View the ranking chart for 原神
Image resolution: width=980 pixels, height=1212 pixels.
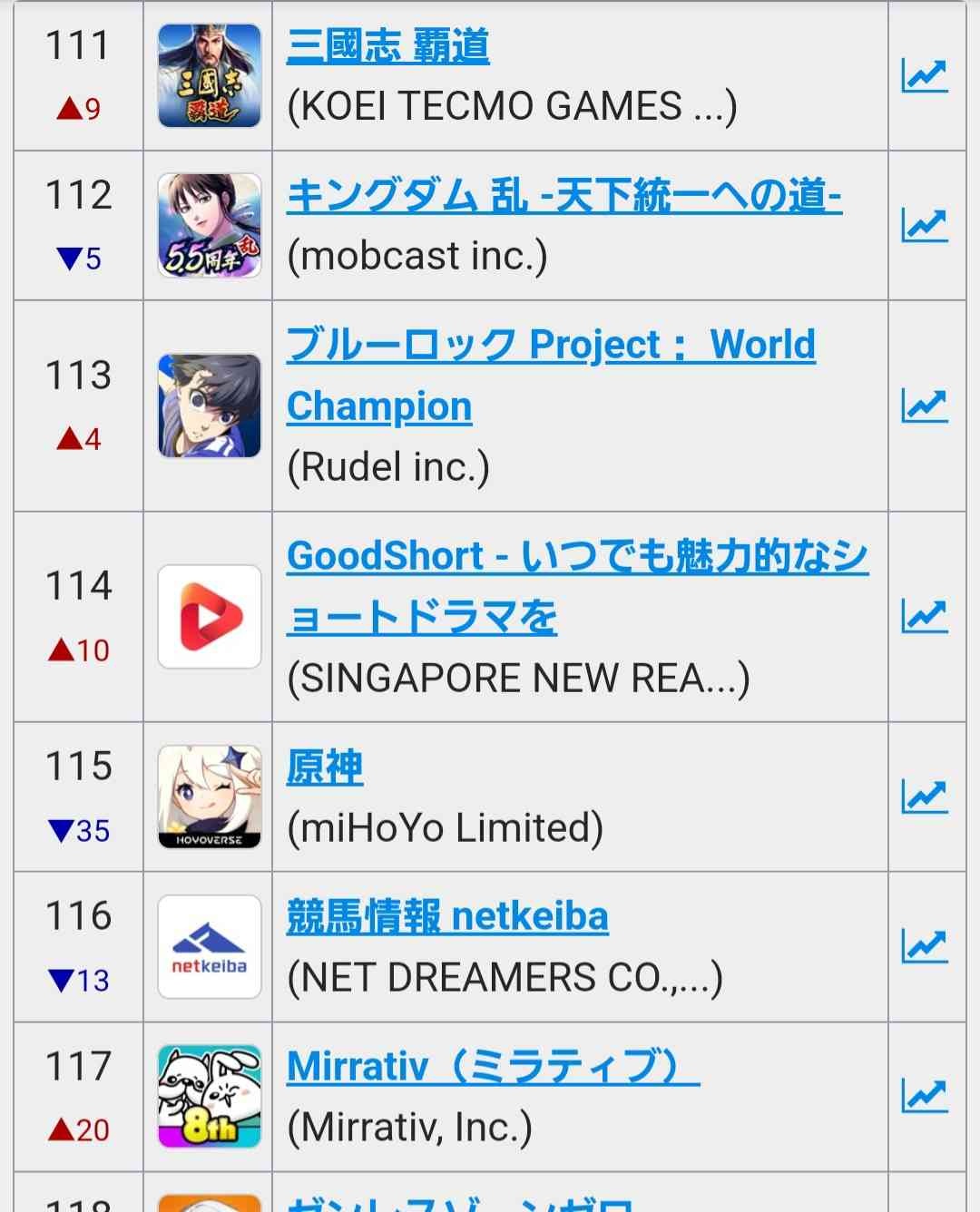(924, 797)
